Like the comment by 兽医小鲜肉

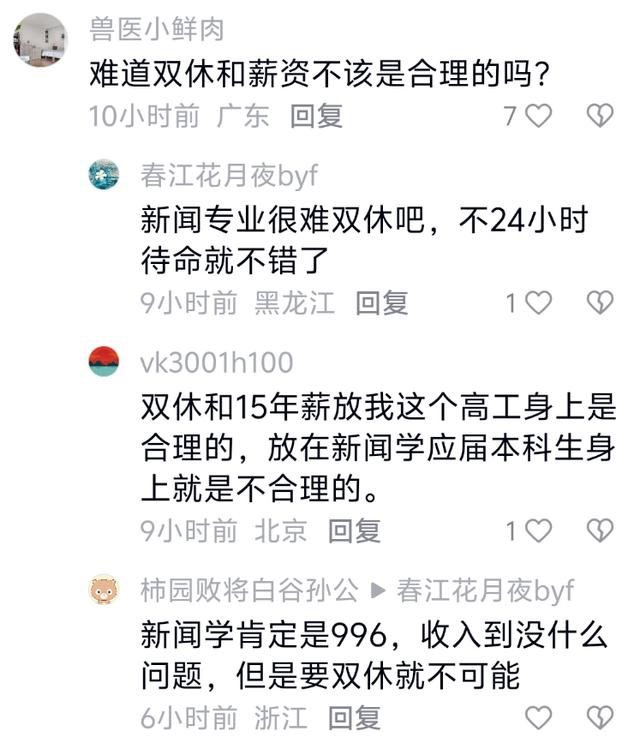[538, 116]
